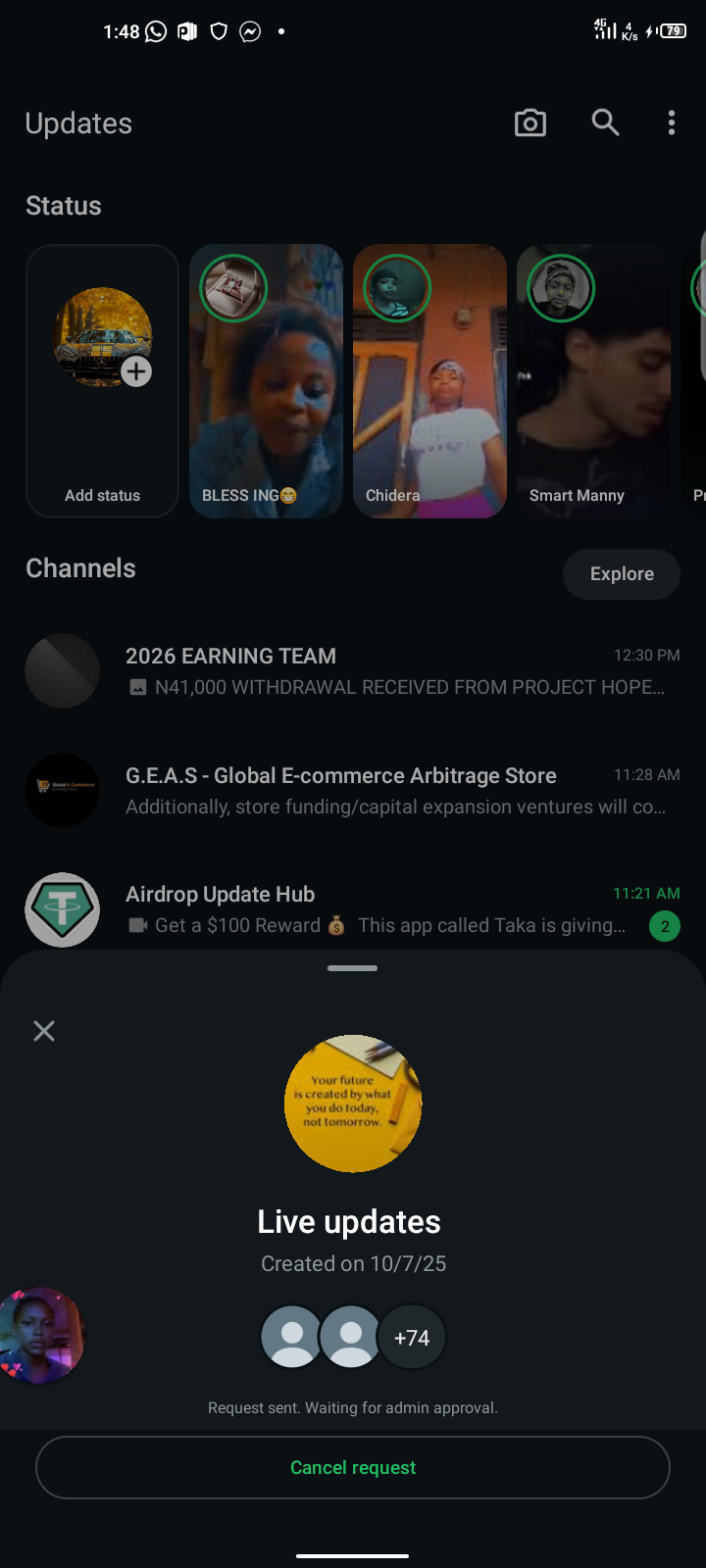View Chidera's status update
Viewport: 706px width, 1568px height.
pyautogui.click(x=429, y=380)
